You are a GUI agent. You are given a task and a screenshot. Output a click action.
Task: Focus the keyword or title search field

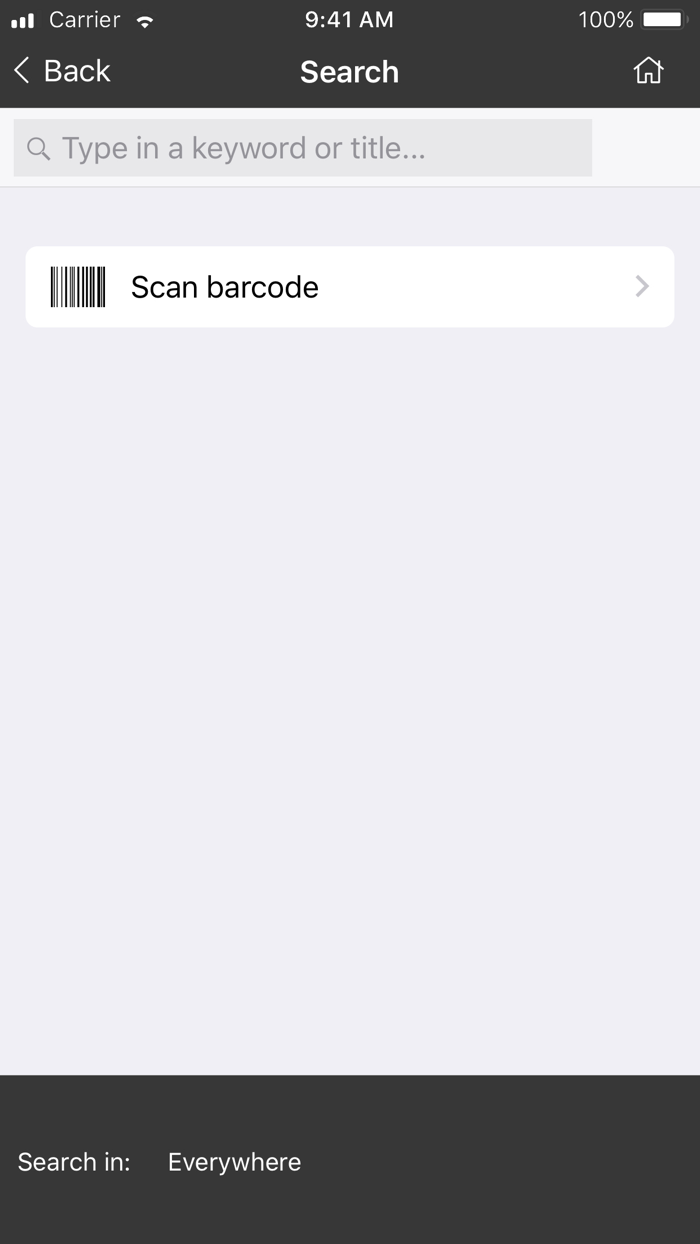[303, 148]
